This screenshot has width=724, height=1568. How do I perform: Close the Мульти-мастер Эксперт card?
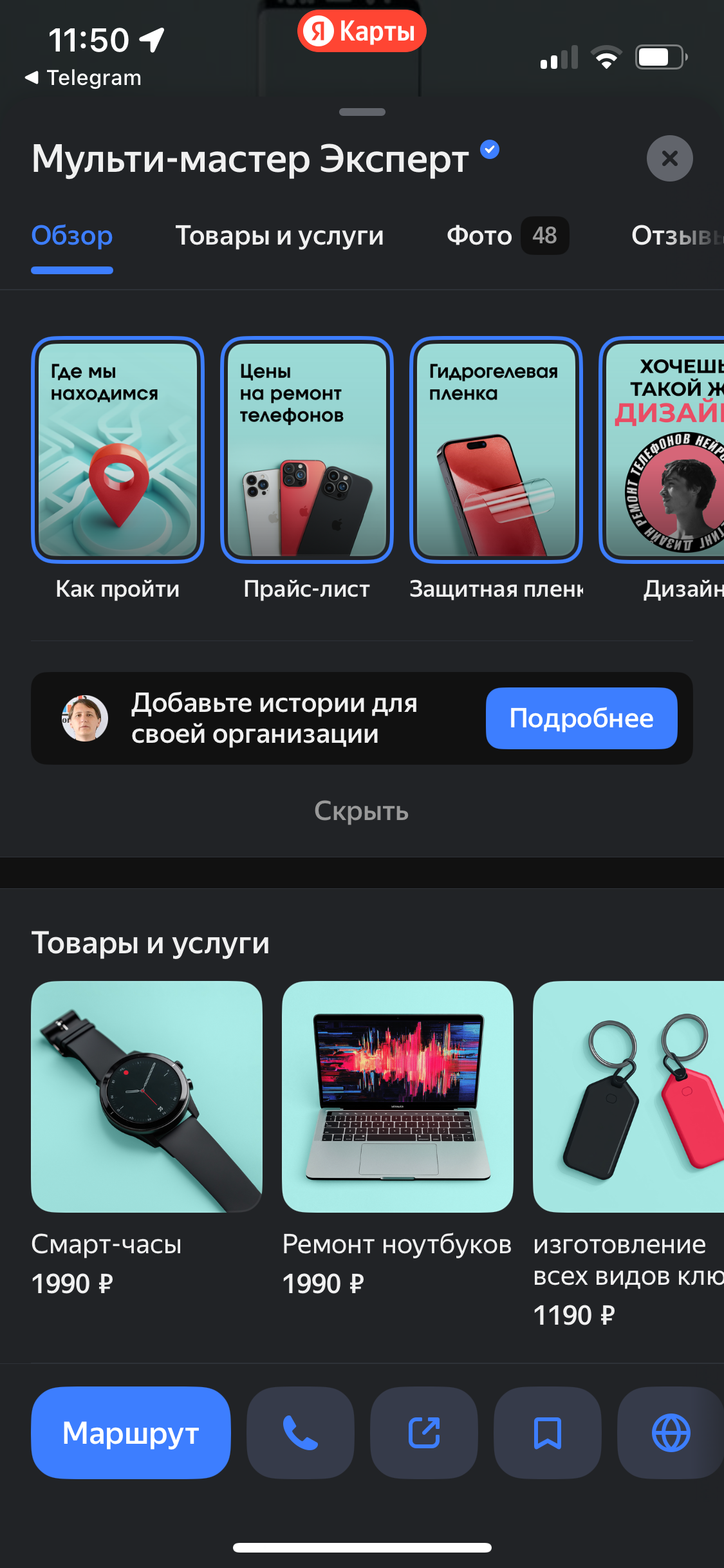669,158
